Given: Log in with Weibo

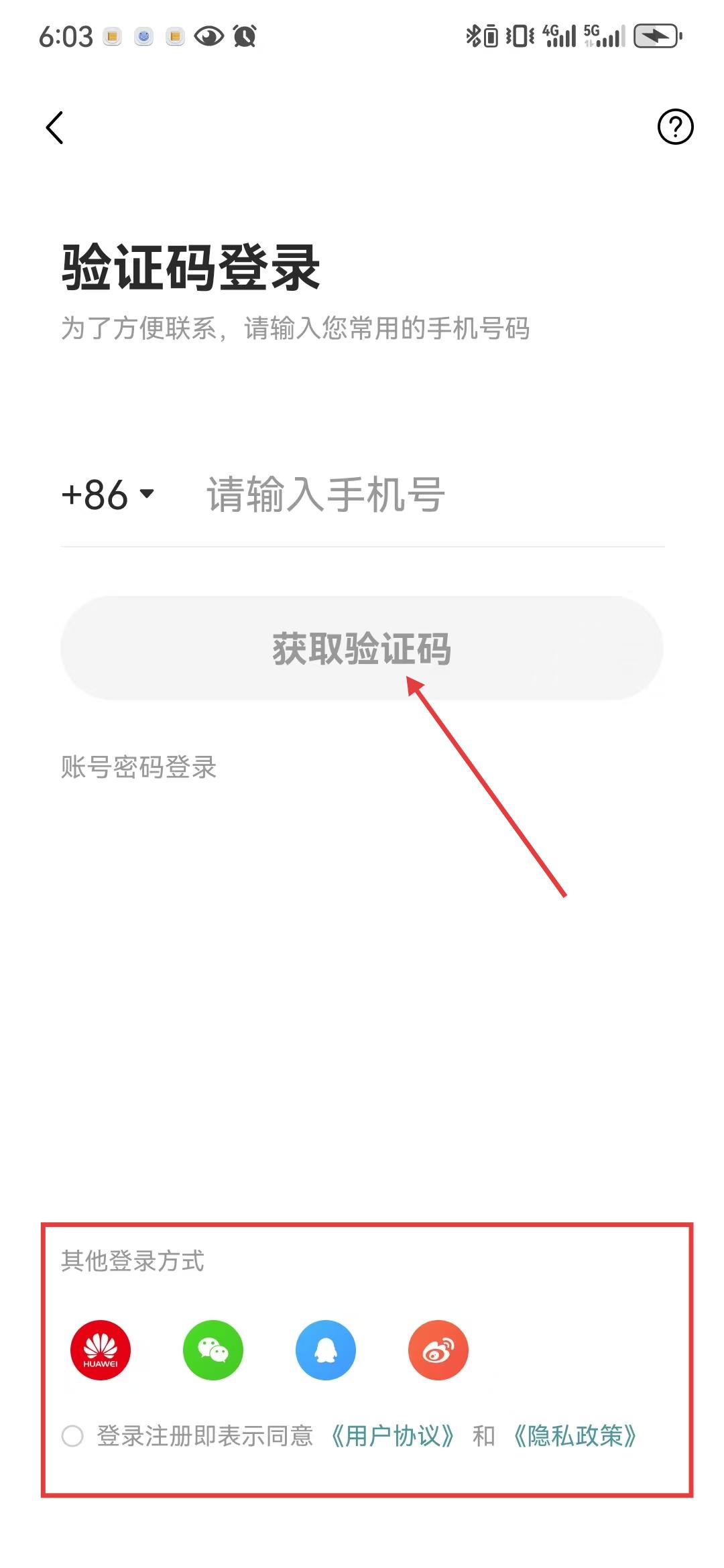Looking at the screenshot, I should (x=438, y=1350).
